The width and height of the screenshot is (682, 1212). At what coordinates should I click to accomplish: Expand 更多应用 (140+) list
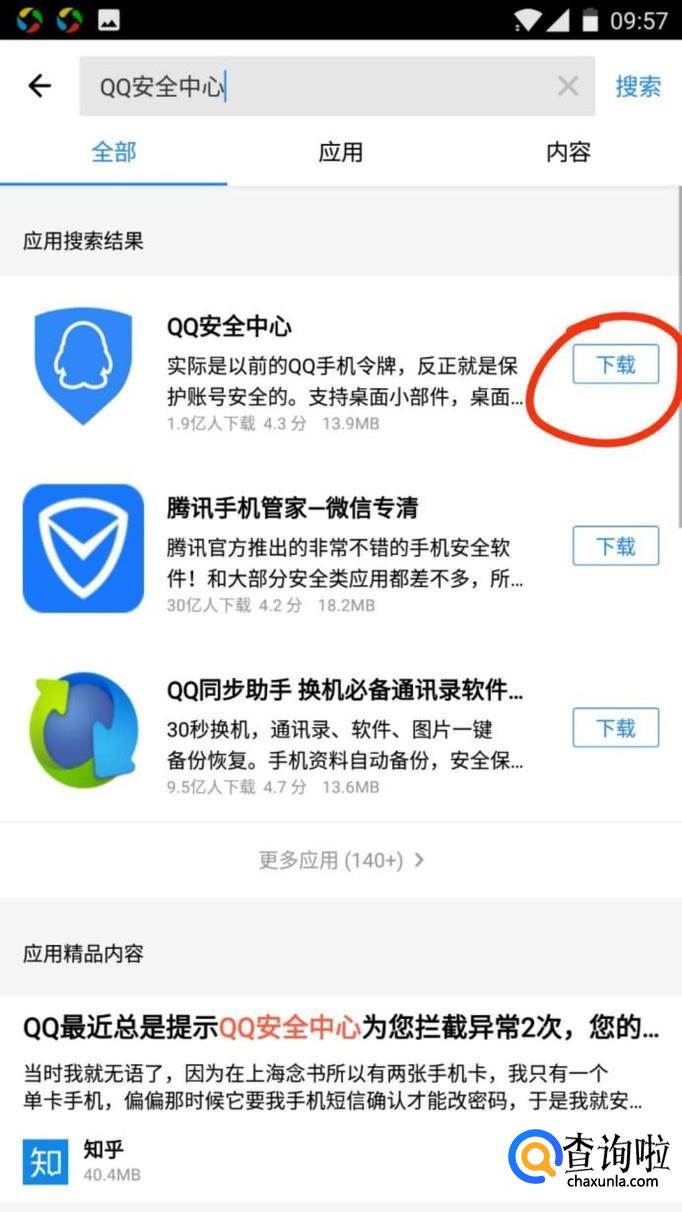point(341,860)
